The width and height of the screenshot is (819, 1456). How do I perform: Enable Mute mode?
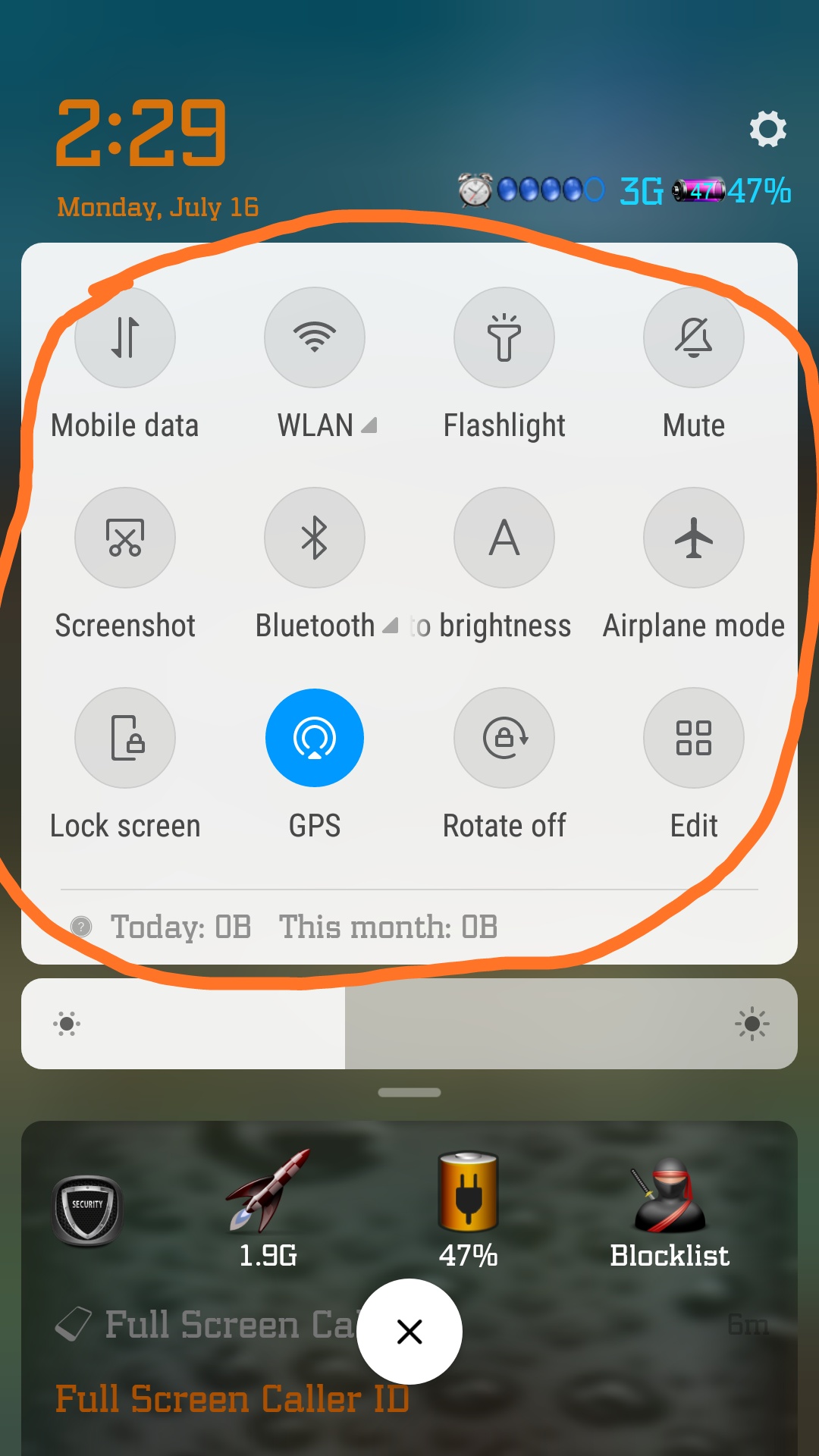(694, 337)
